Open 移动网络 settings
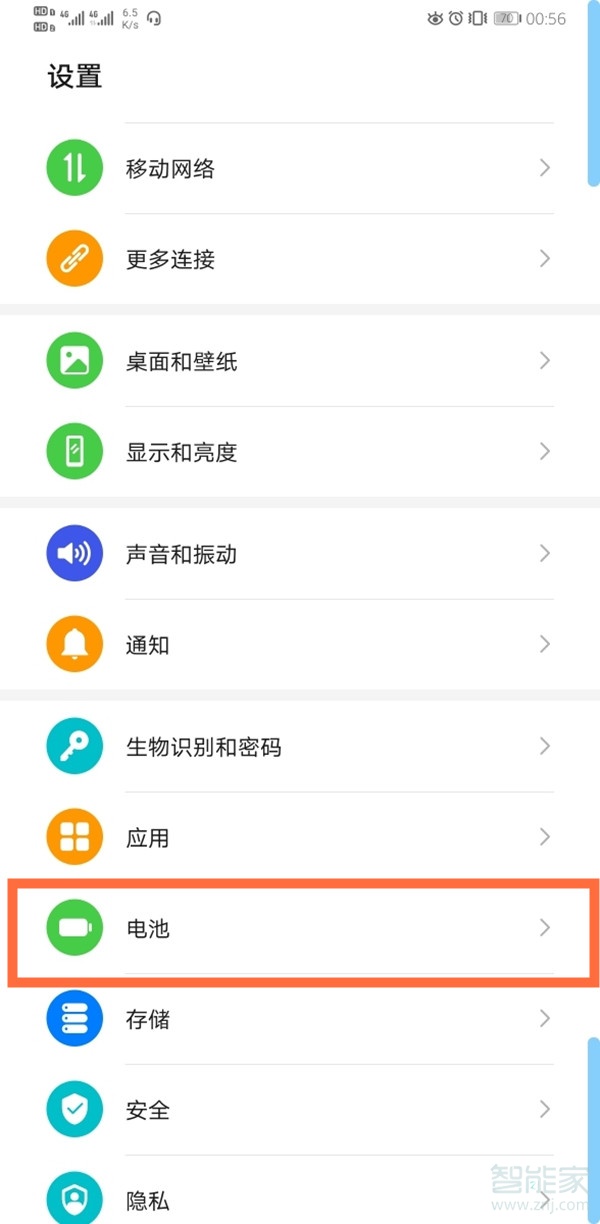 (300, 168)
